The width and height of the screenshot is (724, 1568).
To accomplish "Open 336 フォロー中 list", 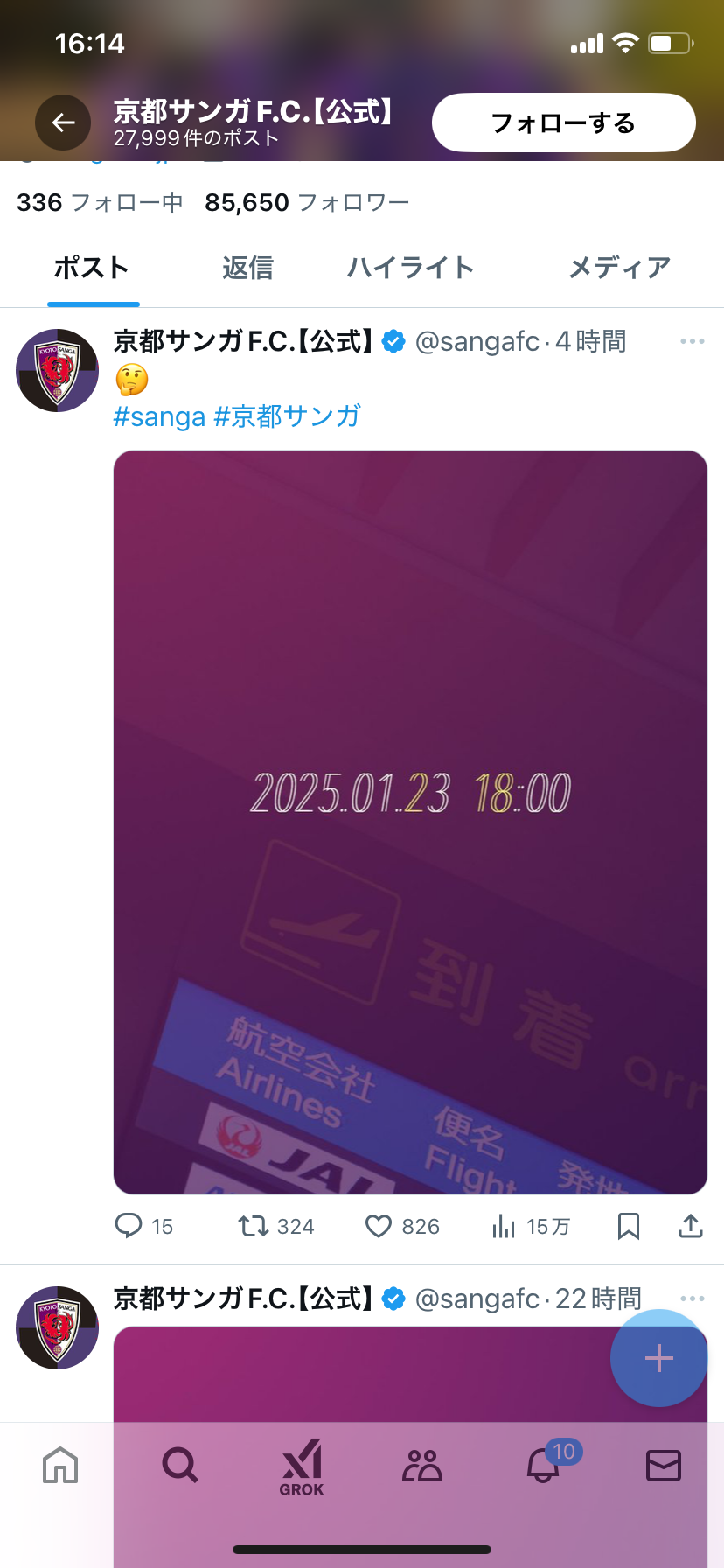I will coord(100,203).
